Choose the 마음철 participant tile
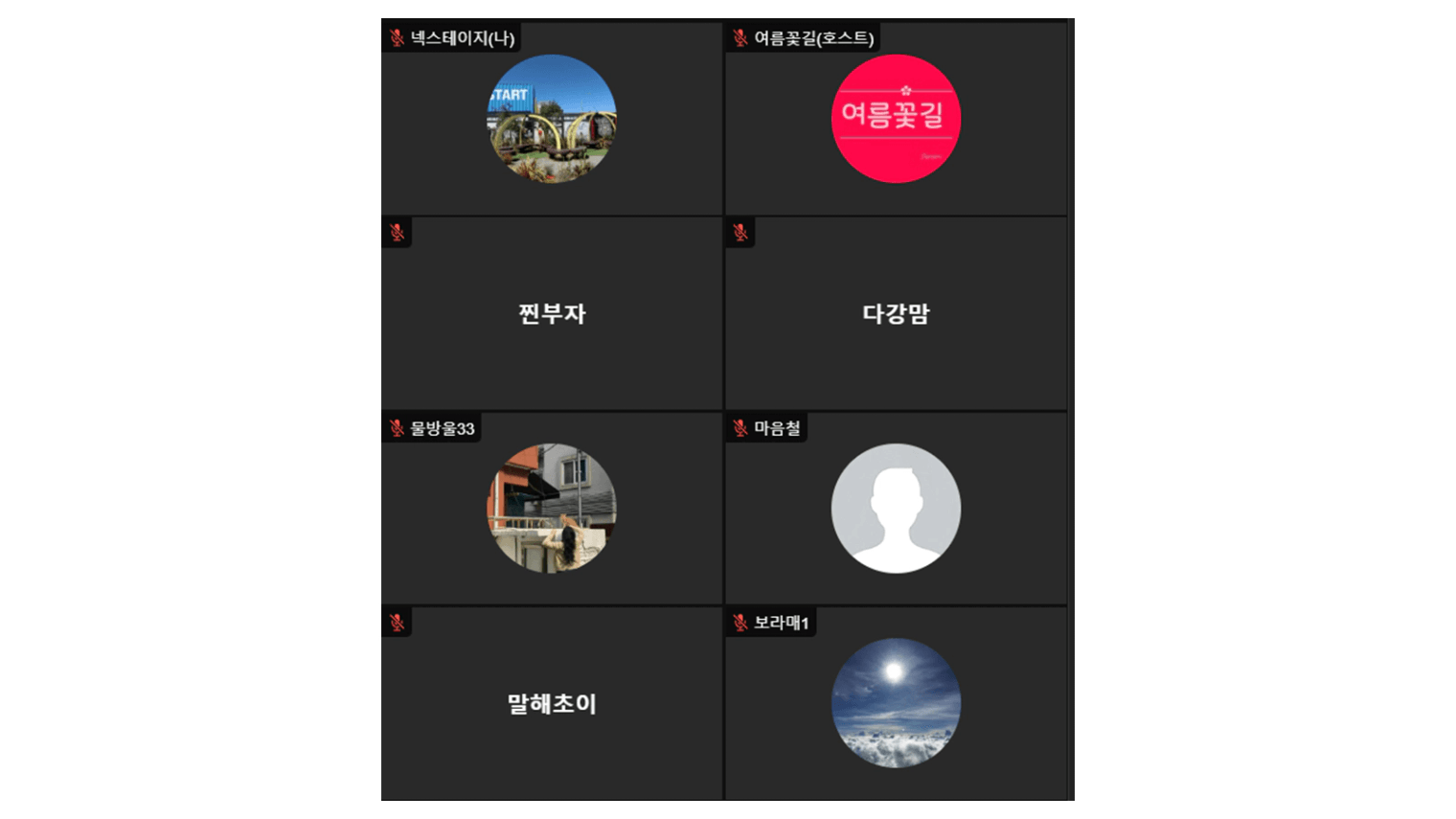 pos(896,508)
